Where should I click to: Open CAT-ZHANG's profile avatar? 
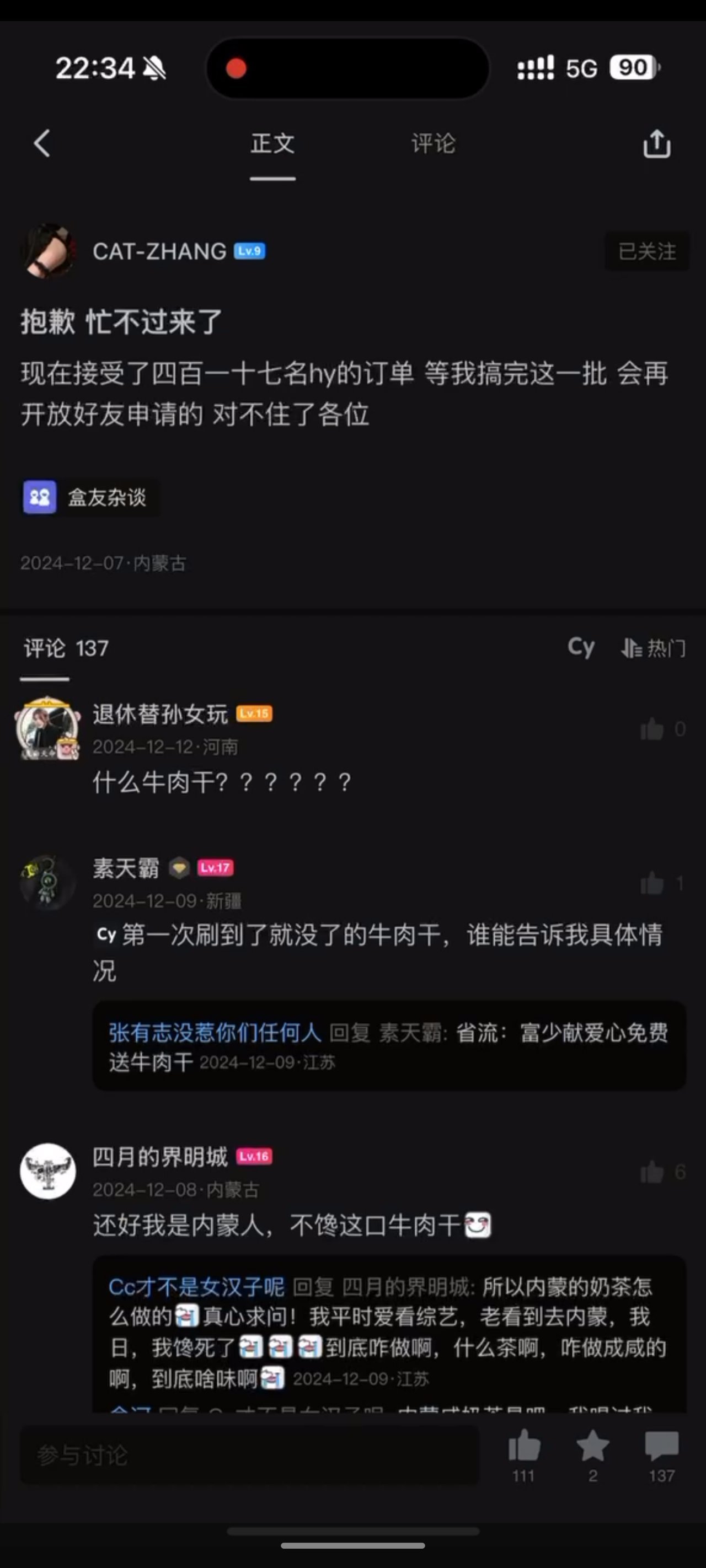point(48,251)
